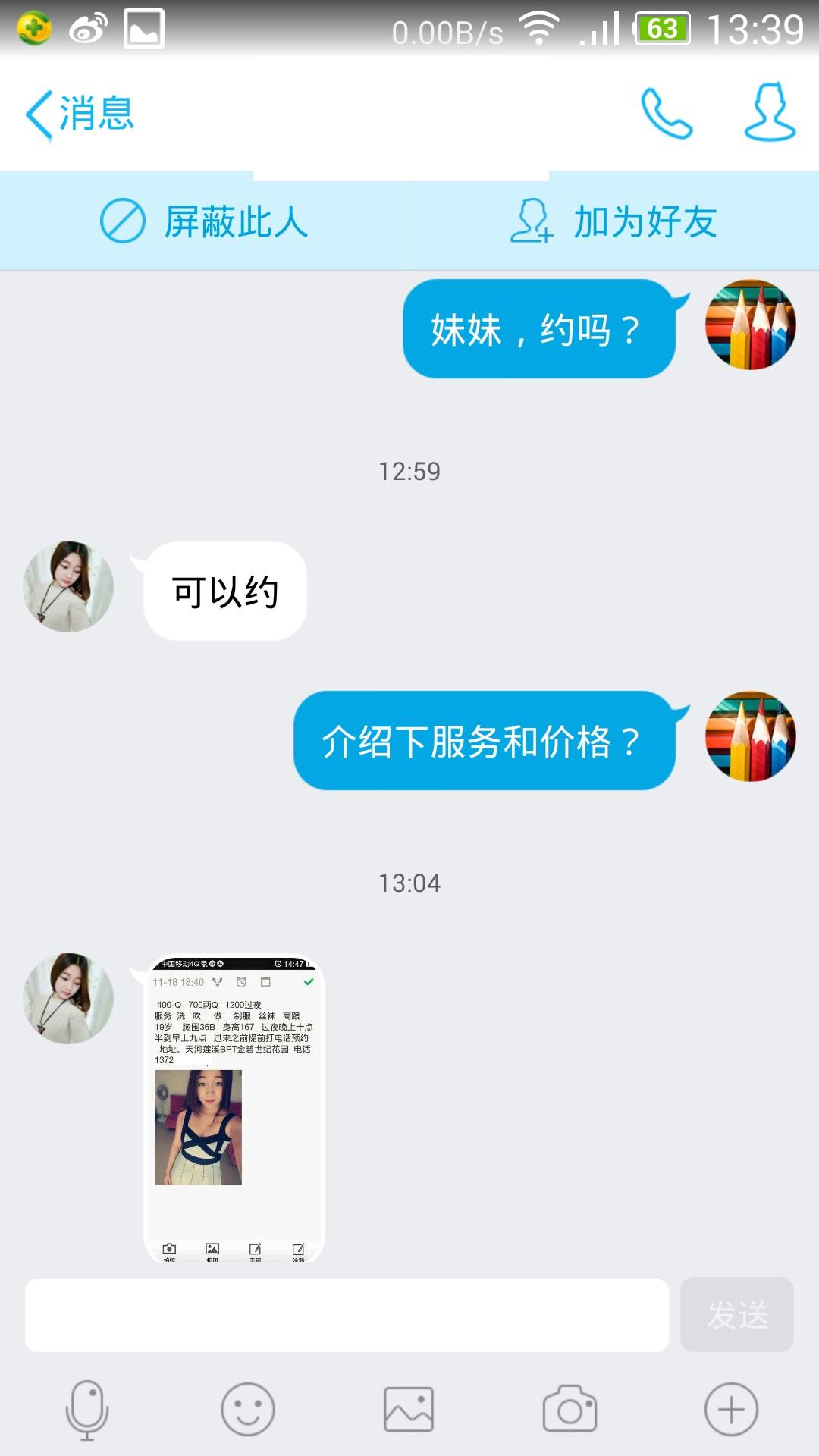Open the received screenshot image message

234,1107
